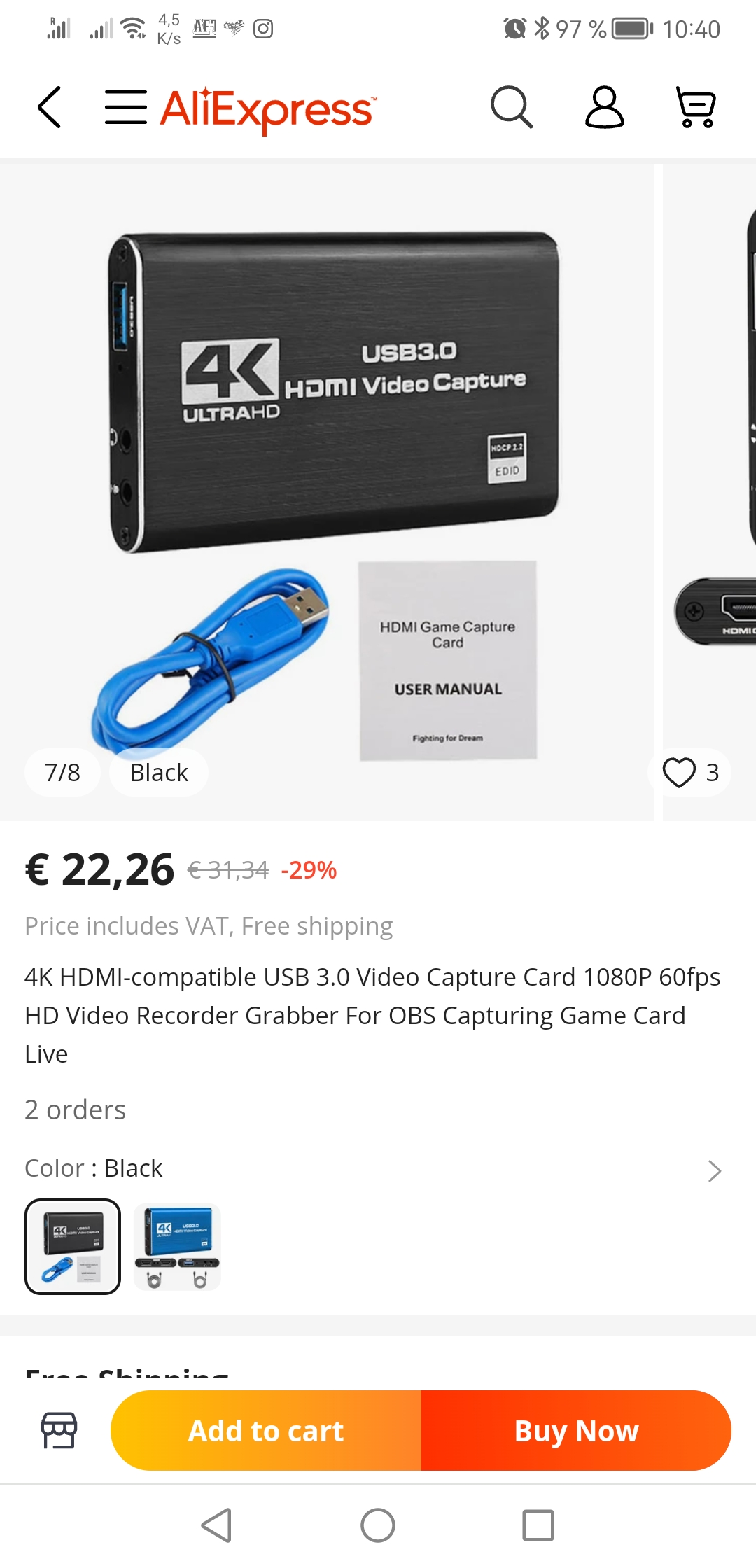The height and width of the screenshot is (1568, 756).
Task: Add product to wishlist with heart icon
Action: coord(679,773)
